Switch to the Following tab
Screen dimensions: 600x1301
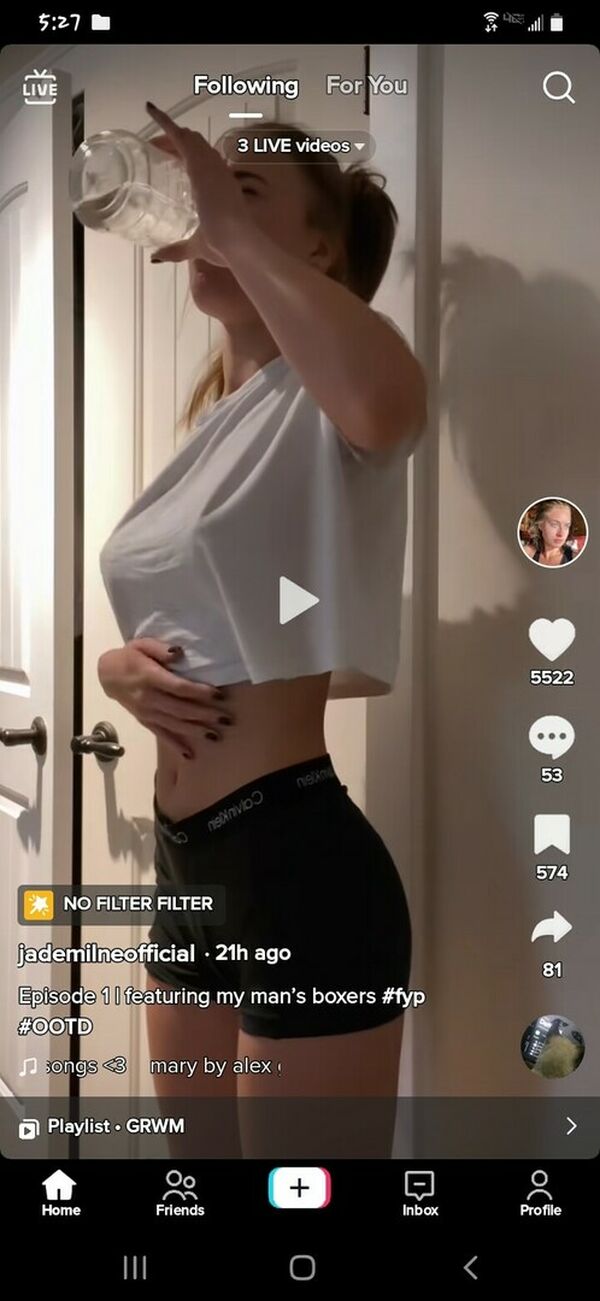246,86
